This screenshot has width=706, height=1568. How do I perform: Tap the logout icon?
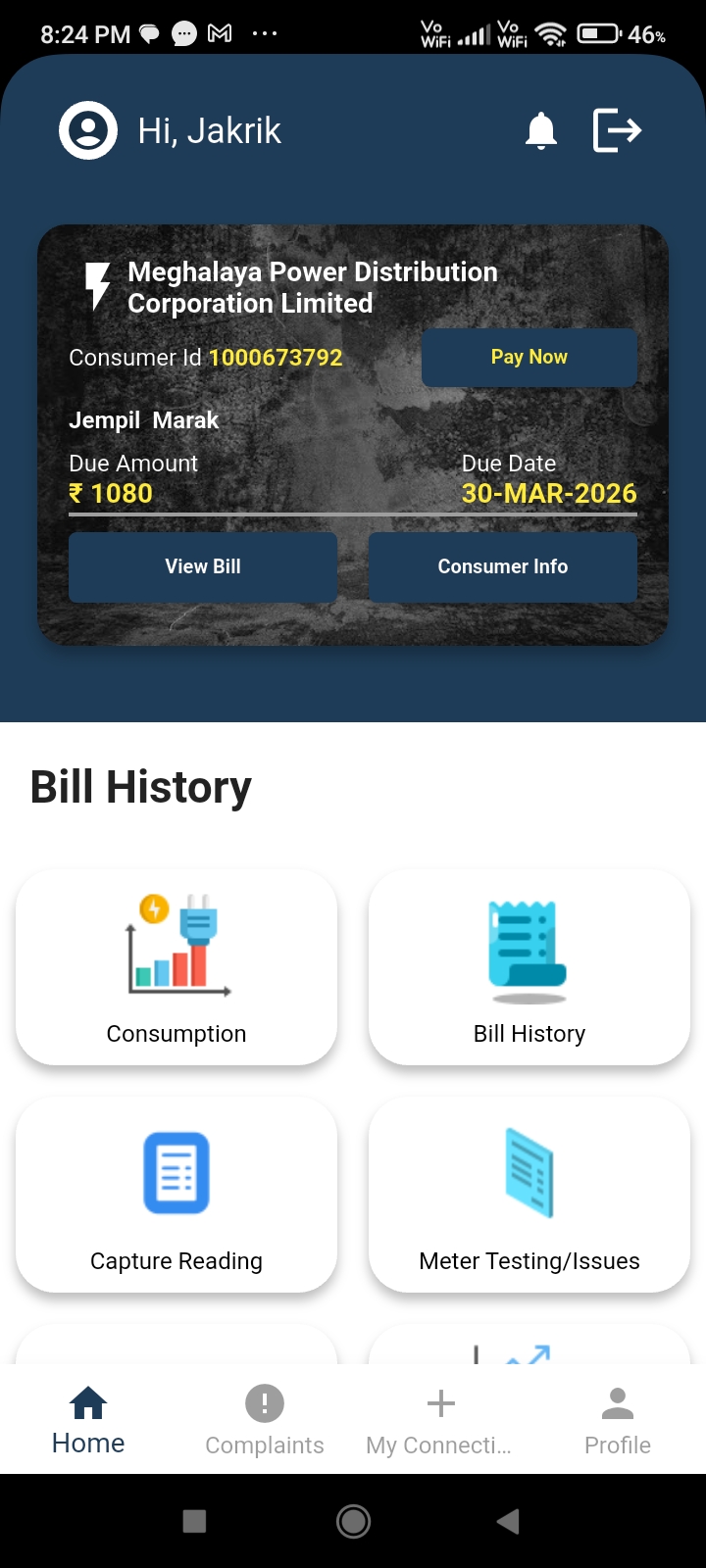point(617,130)
